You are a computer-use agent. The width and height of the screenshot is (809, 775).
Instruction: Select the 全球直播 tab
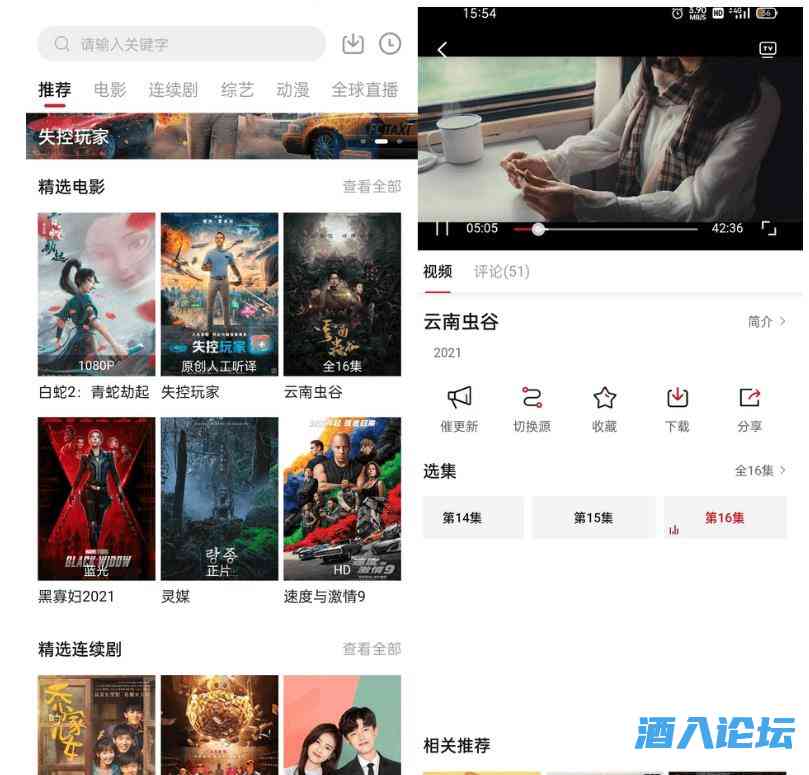[364, 90]
